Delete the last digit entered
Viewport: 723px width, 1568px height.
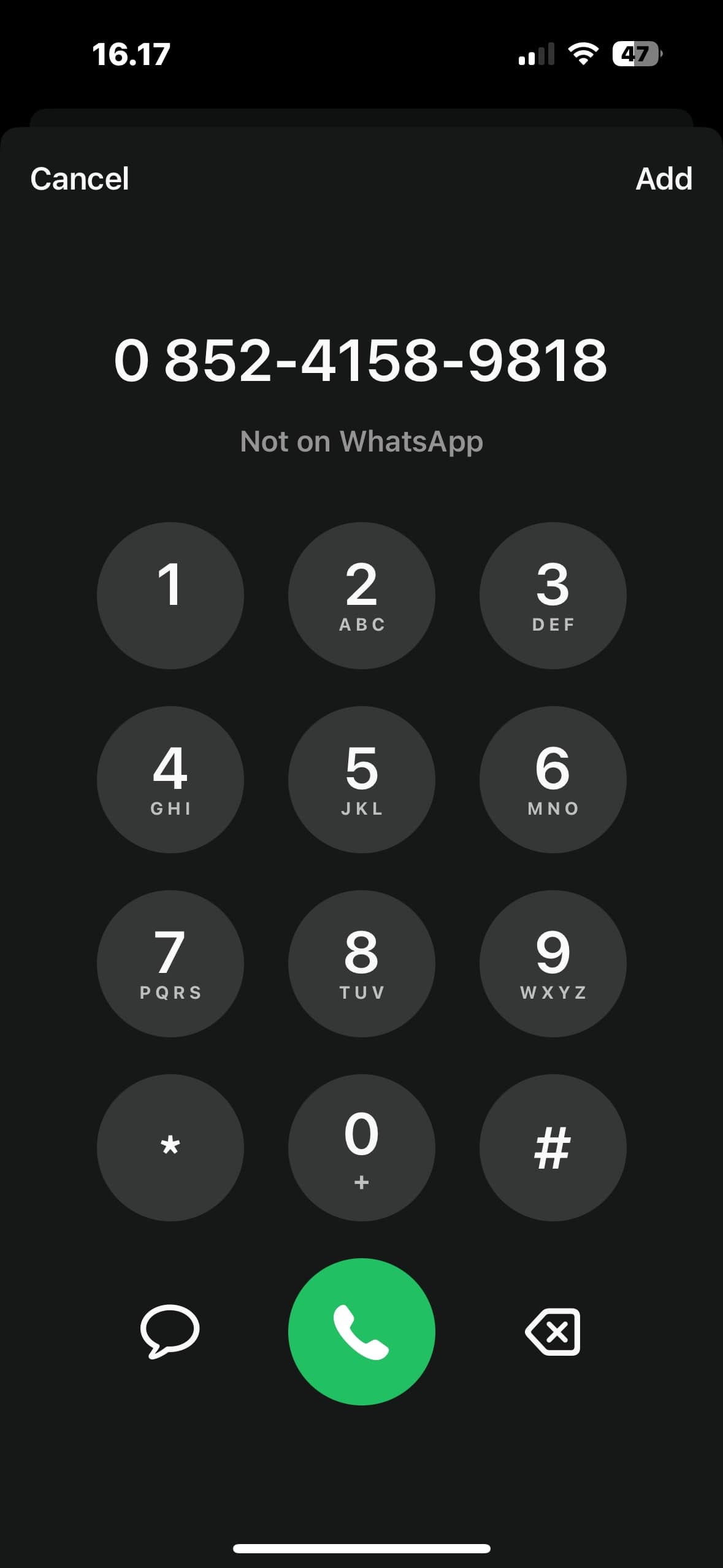coord(553,1332)
